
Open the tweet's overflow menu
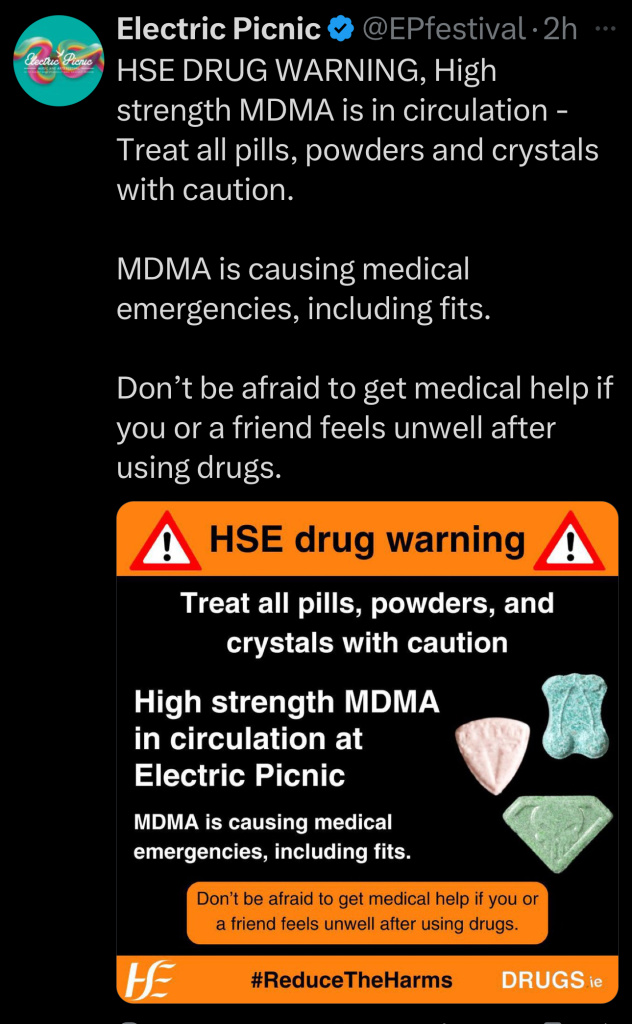606,30
